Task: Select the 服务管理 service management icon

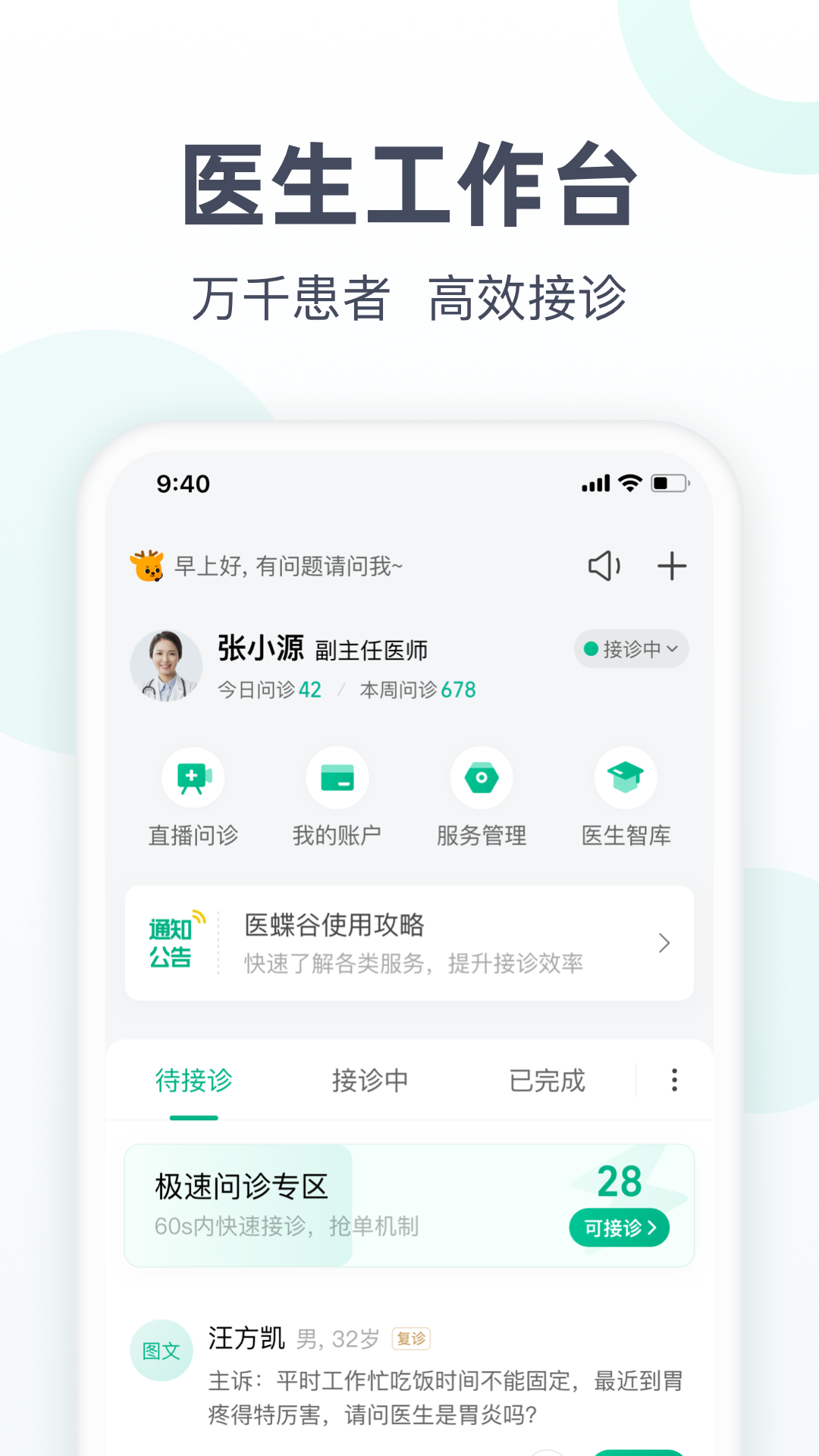Action: point(482,777)
